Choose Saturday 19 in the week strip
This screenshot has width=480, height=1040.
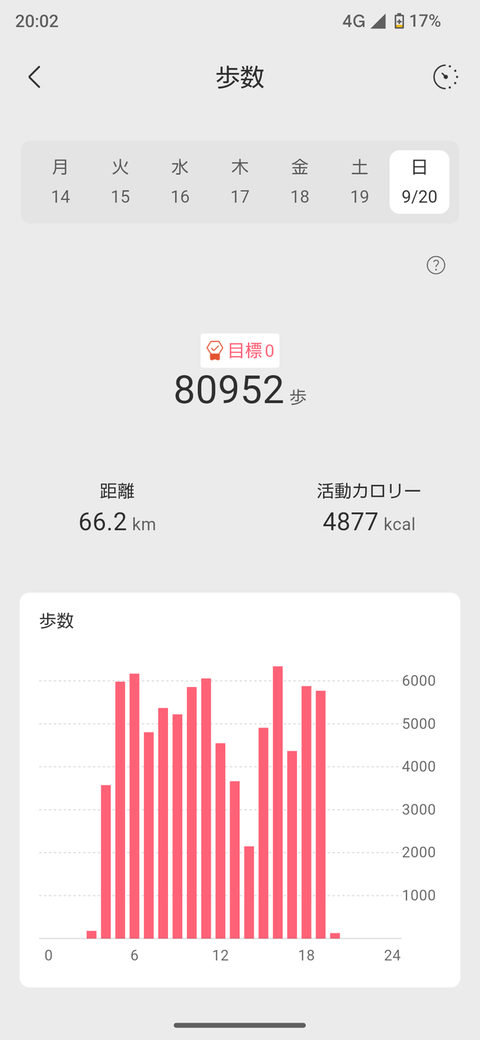pos(359,182)
